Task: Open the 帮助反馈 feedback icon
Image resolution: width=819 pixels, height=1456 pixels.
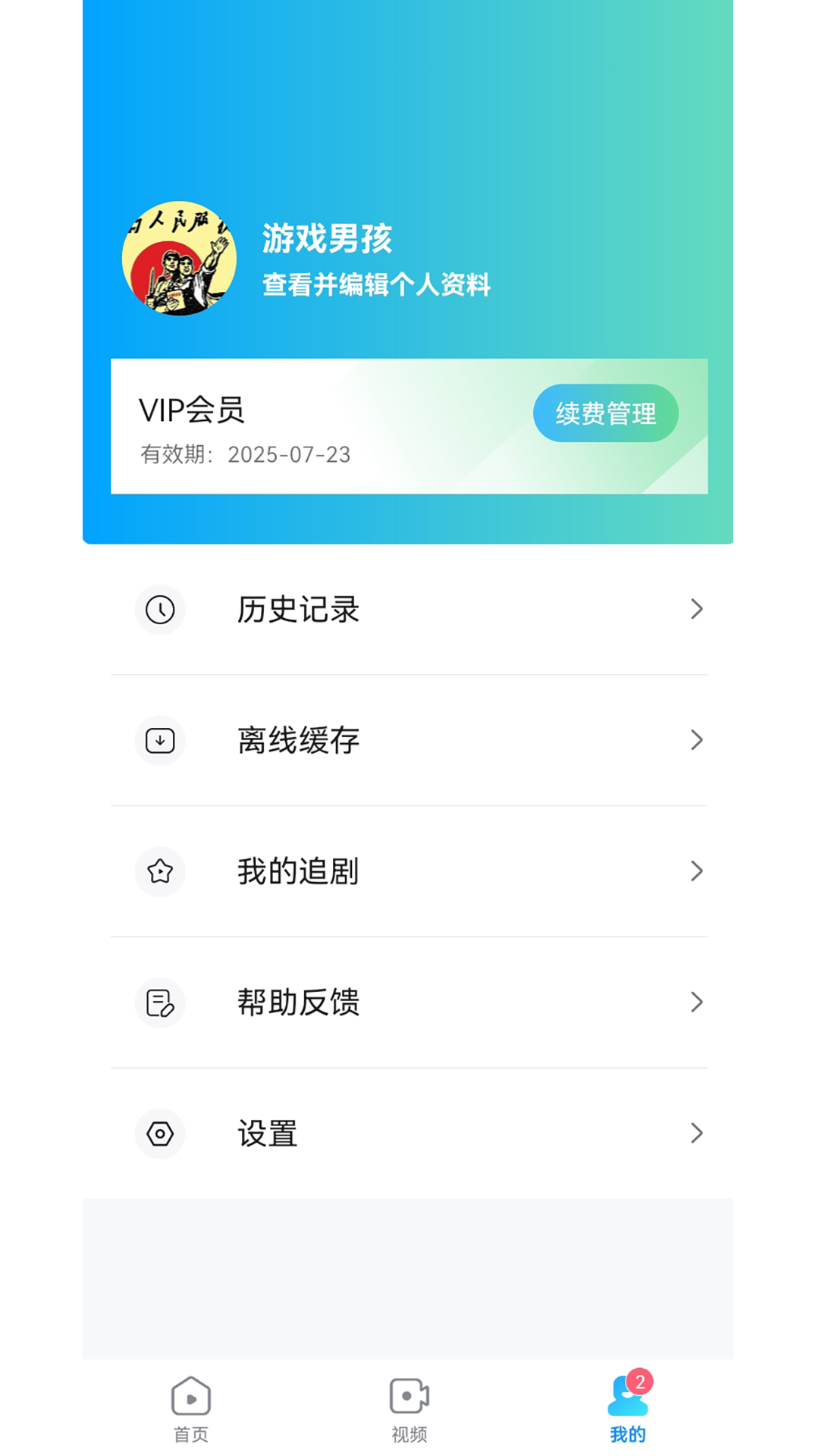Action: tap(159, 1003)
